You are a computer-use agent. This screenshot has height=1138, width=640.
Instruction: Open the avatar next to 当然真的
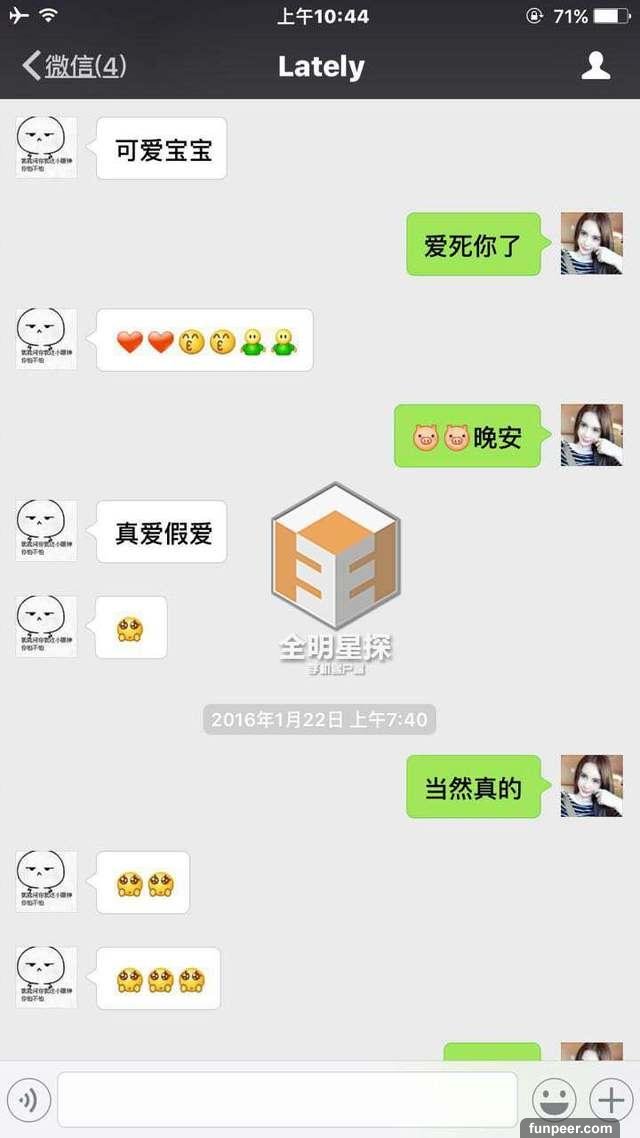(591, 786)
